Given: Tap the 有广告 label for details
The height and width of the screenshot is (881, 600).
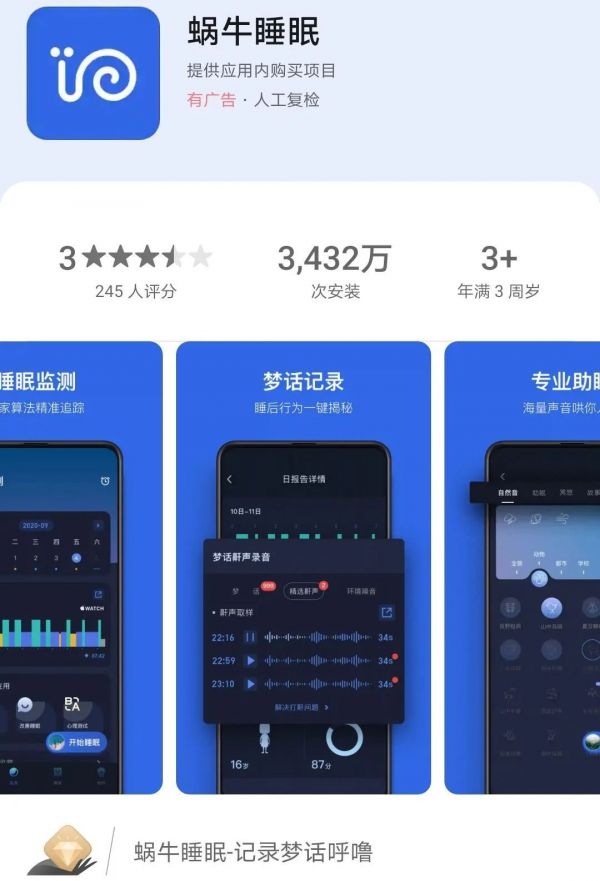Looking at the screenshot, I should pyautogui.click(x=211, y=100).
